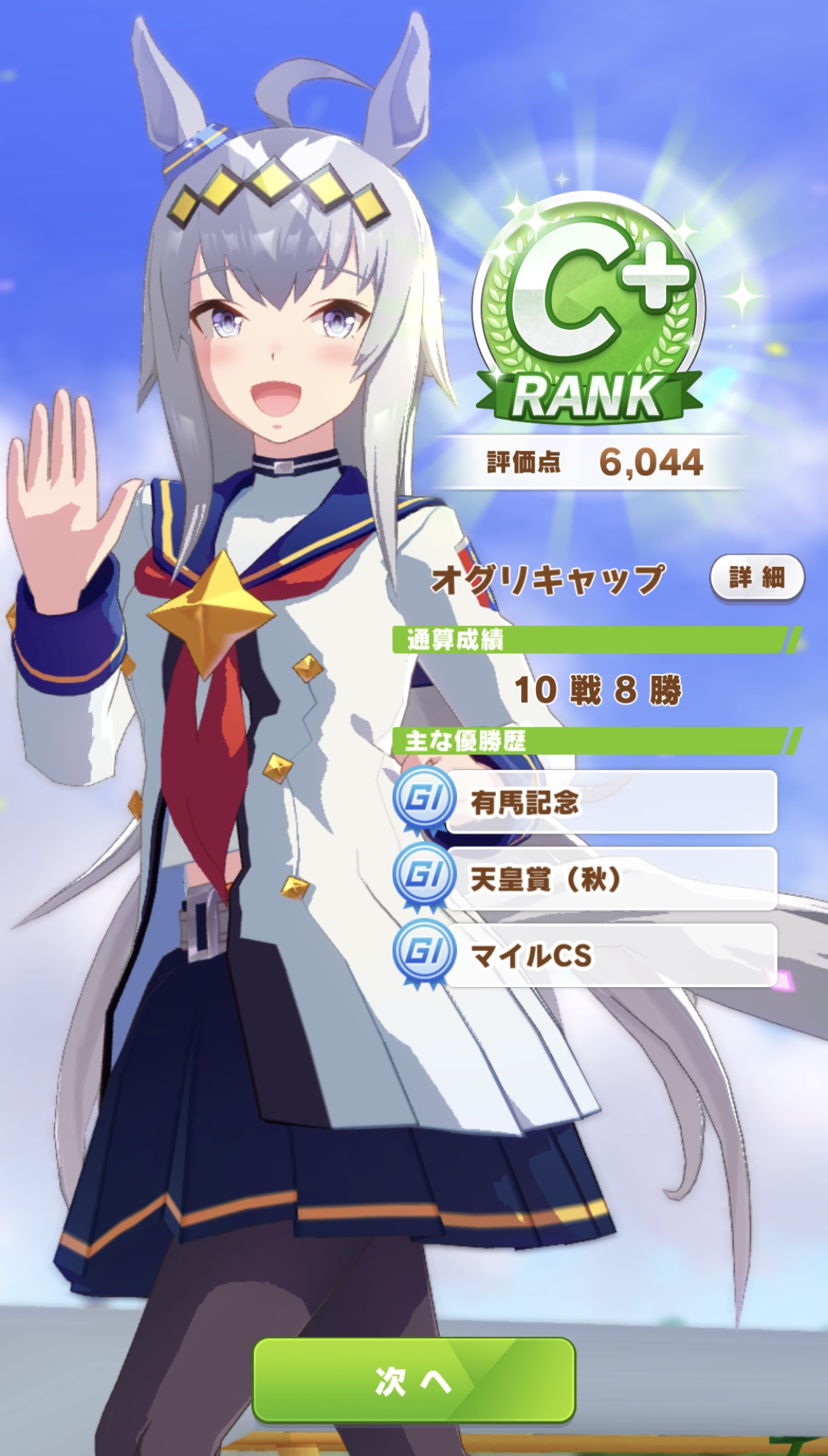Open the 詳細 details button
This screenshot has width=828, height=1456.
click(757, 578)
